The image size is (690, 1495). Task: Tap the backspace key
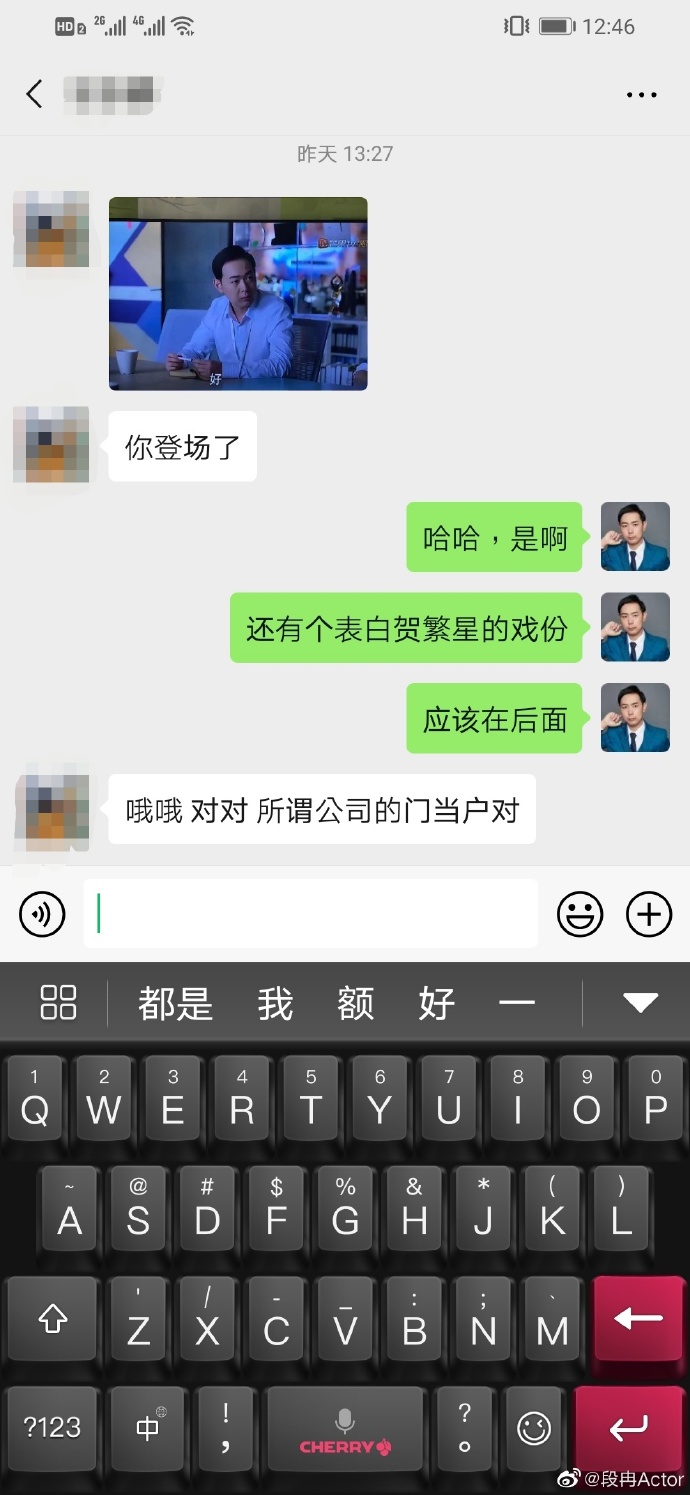pos(638,1319)
